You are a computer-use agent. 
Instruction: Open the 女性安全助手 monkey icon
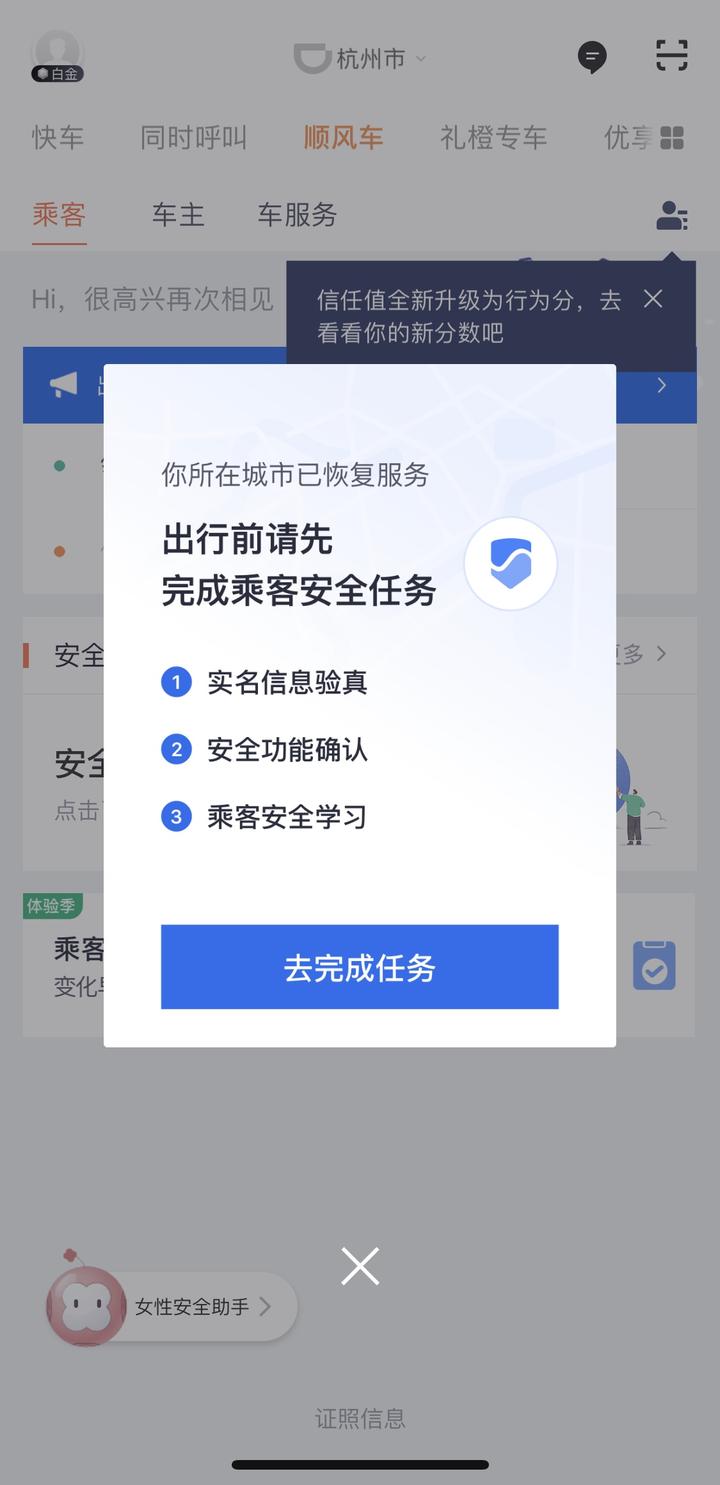(x=86, y=1306)
